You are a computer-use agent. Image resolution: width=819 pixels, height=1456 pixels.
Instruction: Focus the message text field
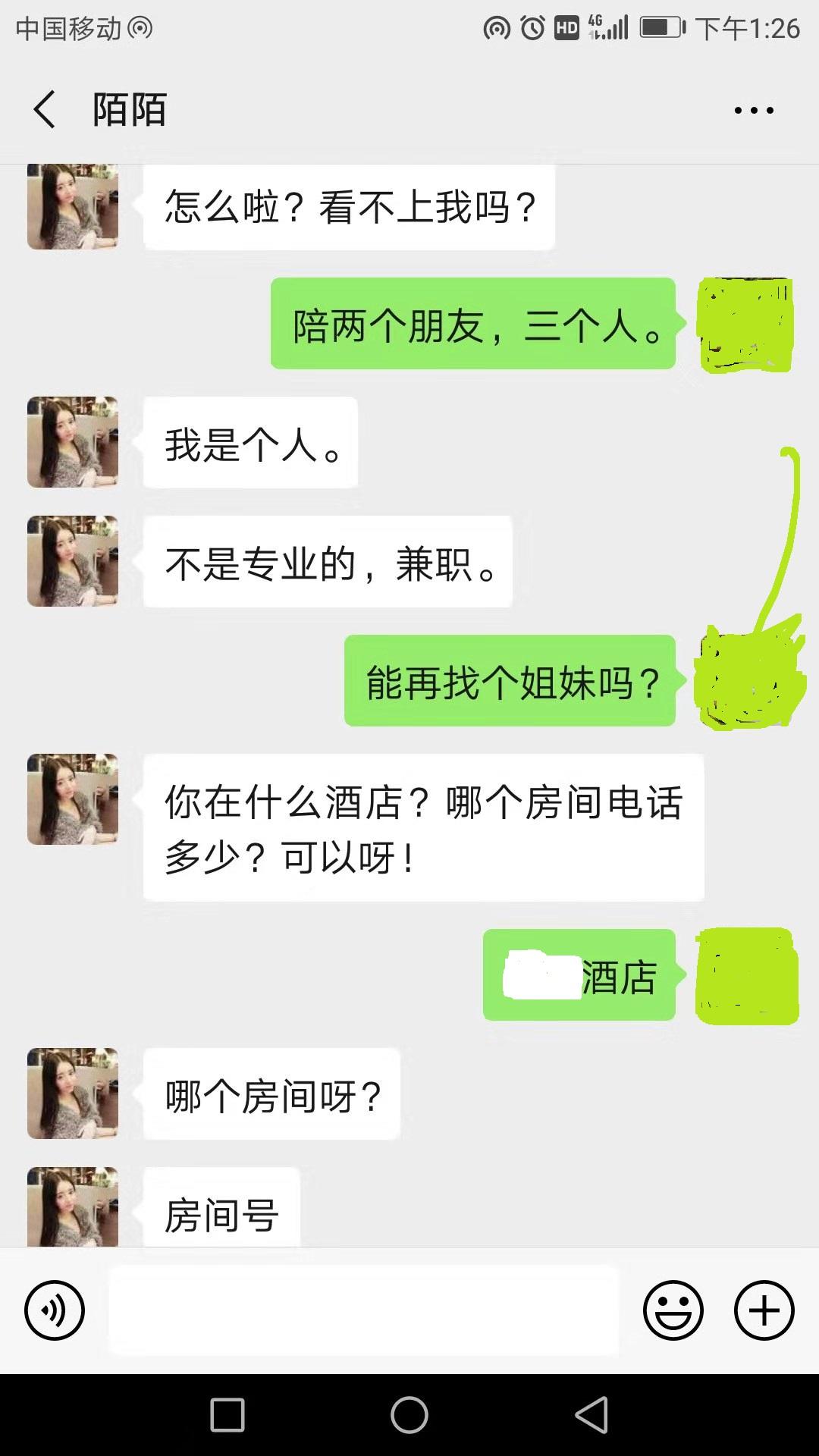364,1310
